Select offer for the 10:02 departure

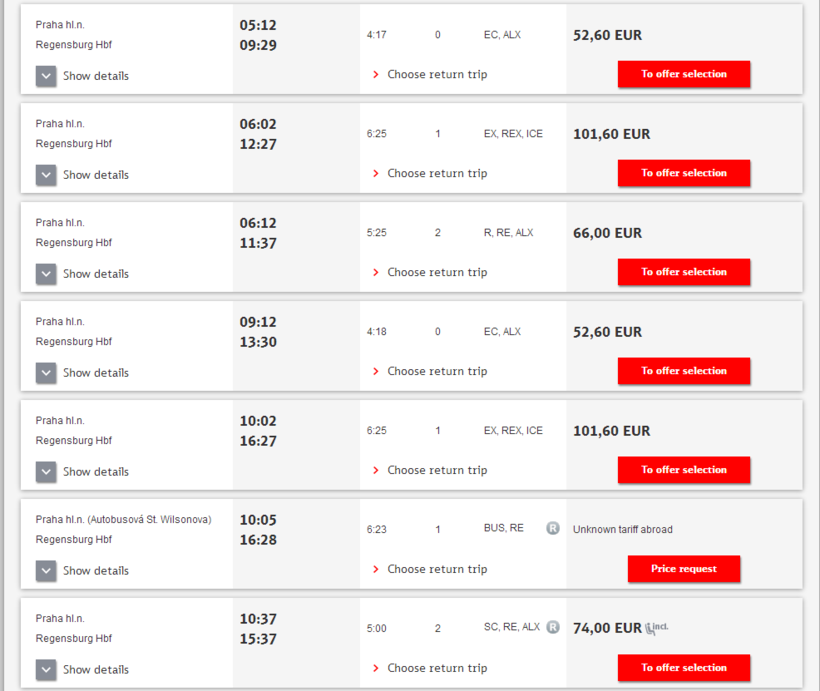click(x=683, y=470)
